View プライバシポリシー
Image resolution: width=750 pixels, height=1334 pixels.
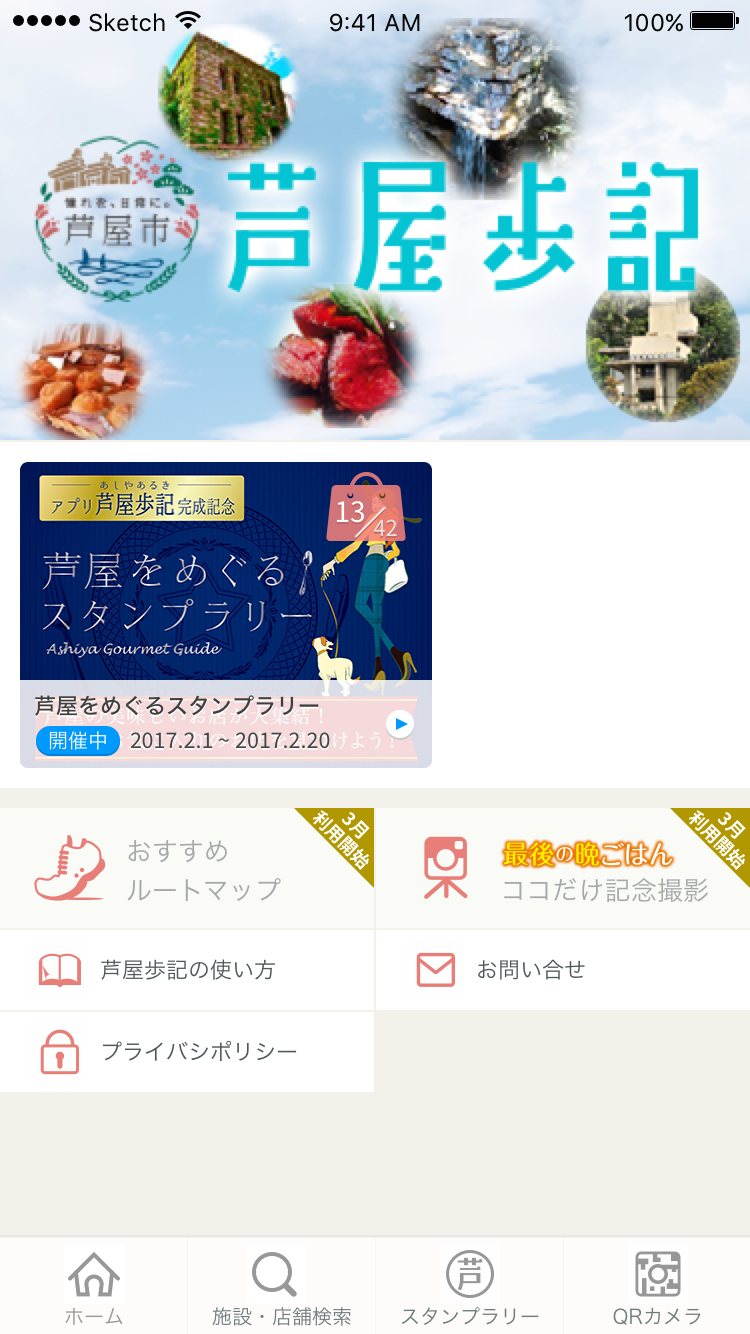[187, 1052]
